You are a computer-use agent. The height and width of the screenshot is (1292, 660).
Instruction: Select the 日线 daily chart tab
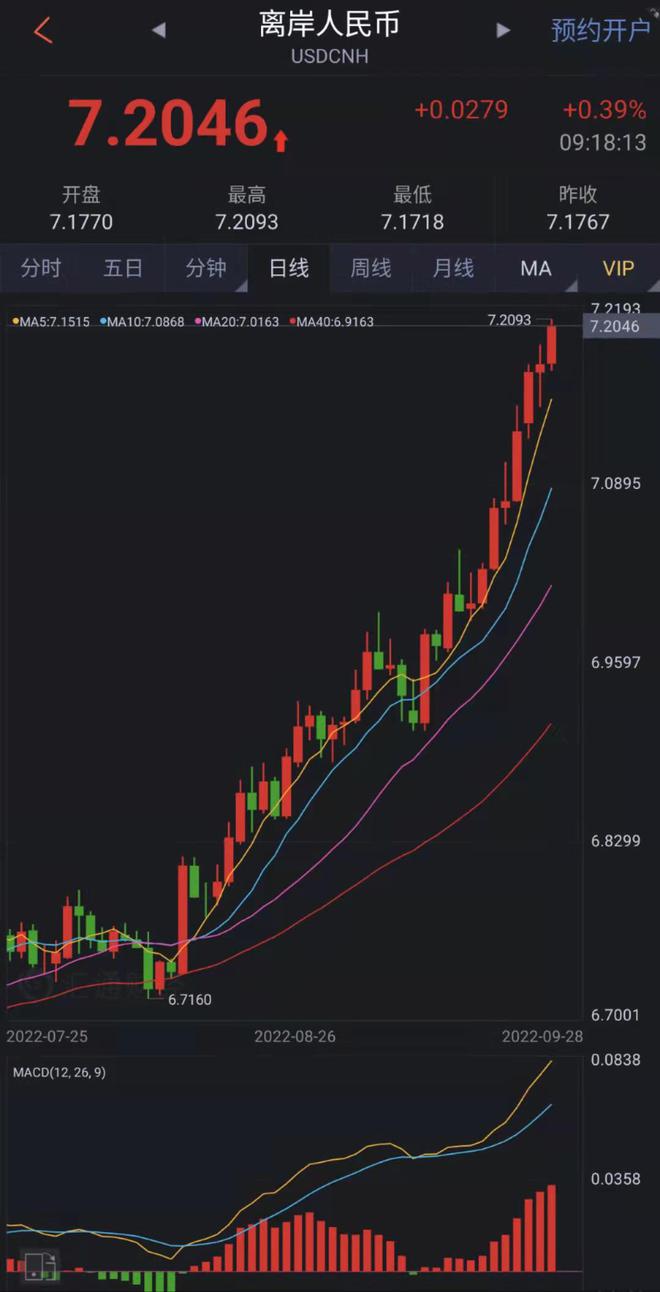[288, 268]
